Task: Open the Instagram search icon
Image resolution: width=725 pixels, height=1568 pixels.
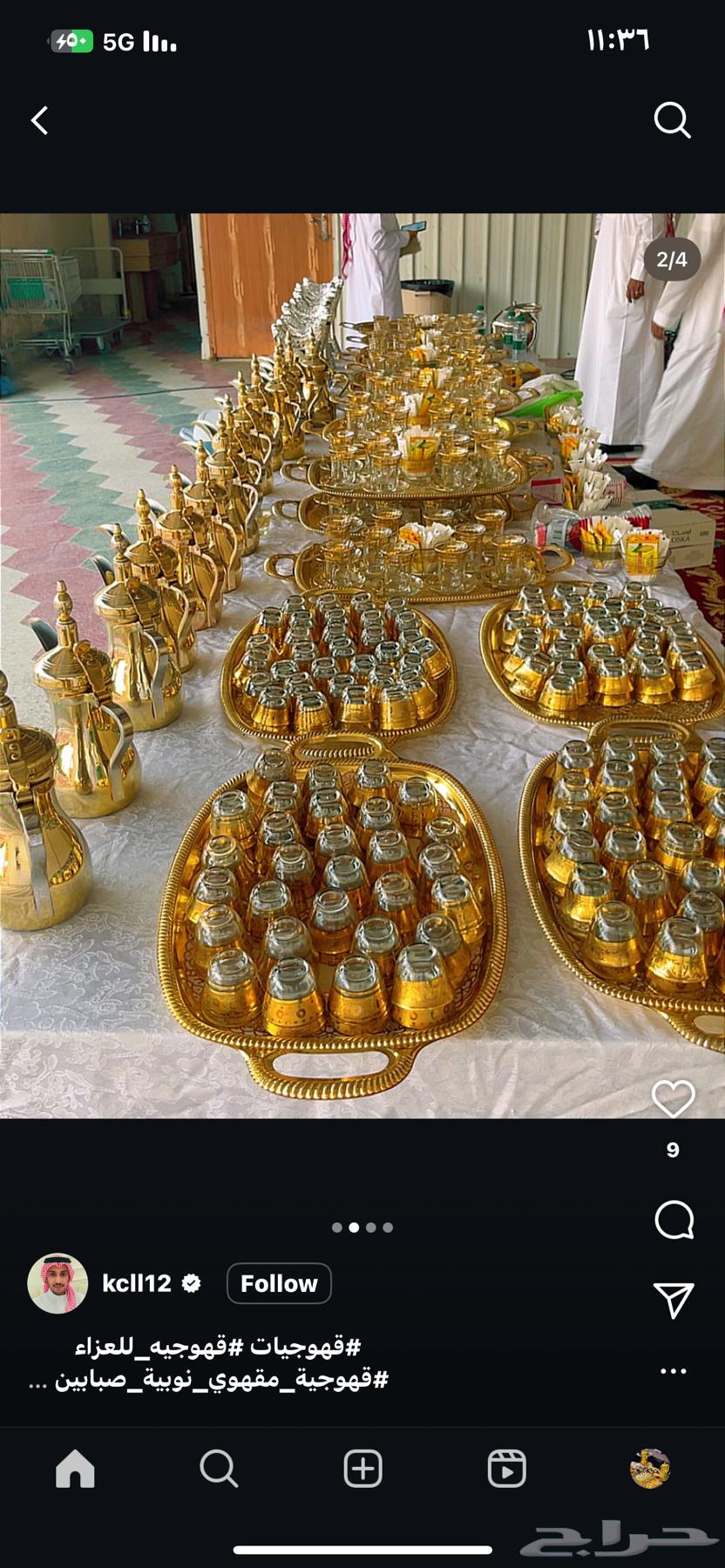Action: (x=671, y=119)
